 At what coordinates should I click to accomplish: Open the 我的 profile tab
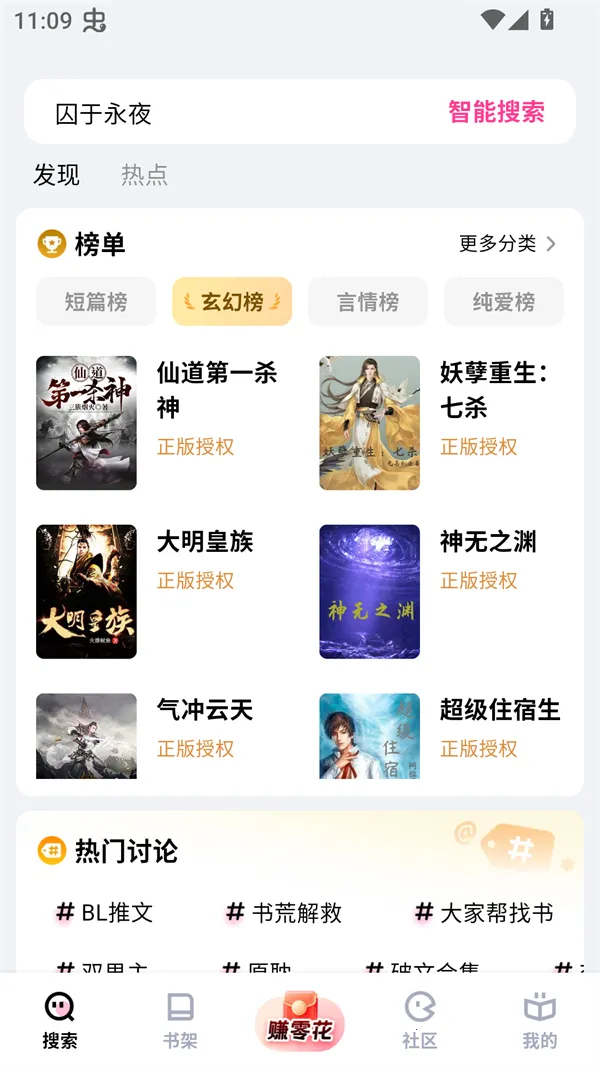[x=539, y=1020]
